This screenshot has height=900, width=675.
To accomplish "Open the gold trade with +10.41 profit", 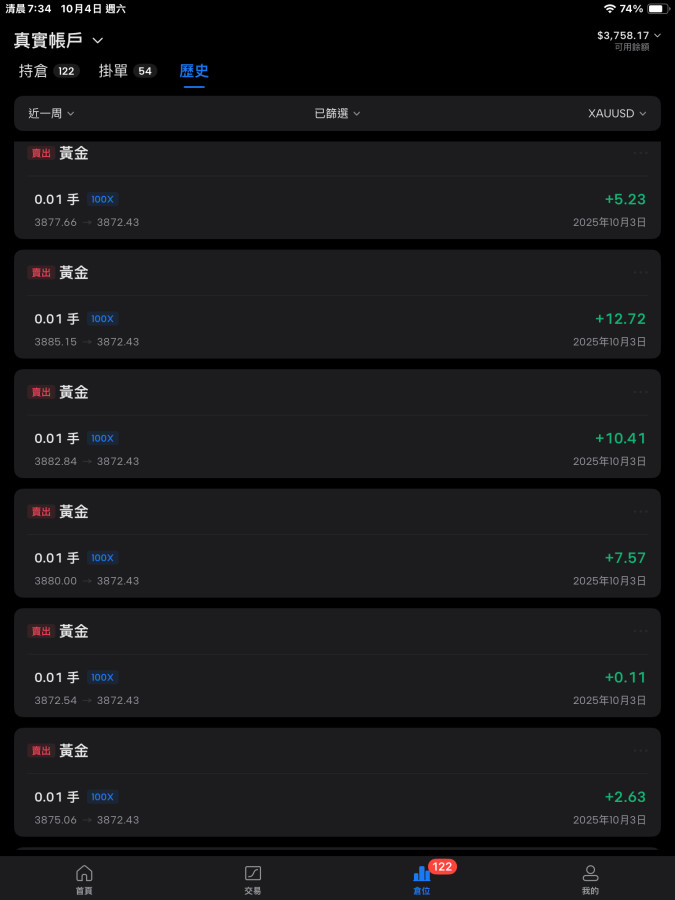I will 337,438.
